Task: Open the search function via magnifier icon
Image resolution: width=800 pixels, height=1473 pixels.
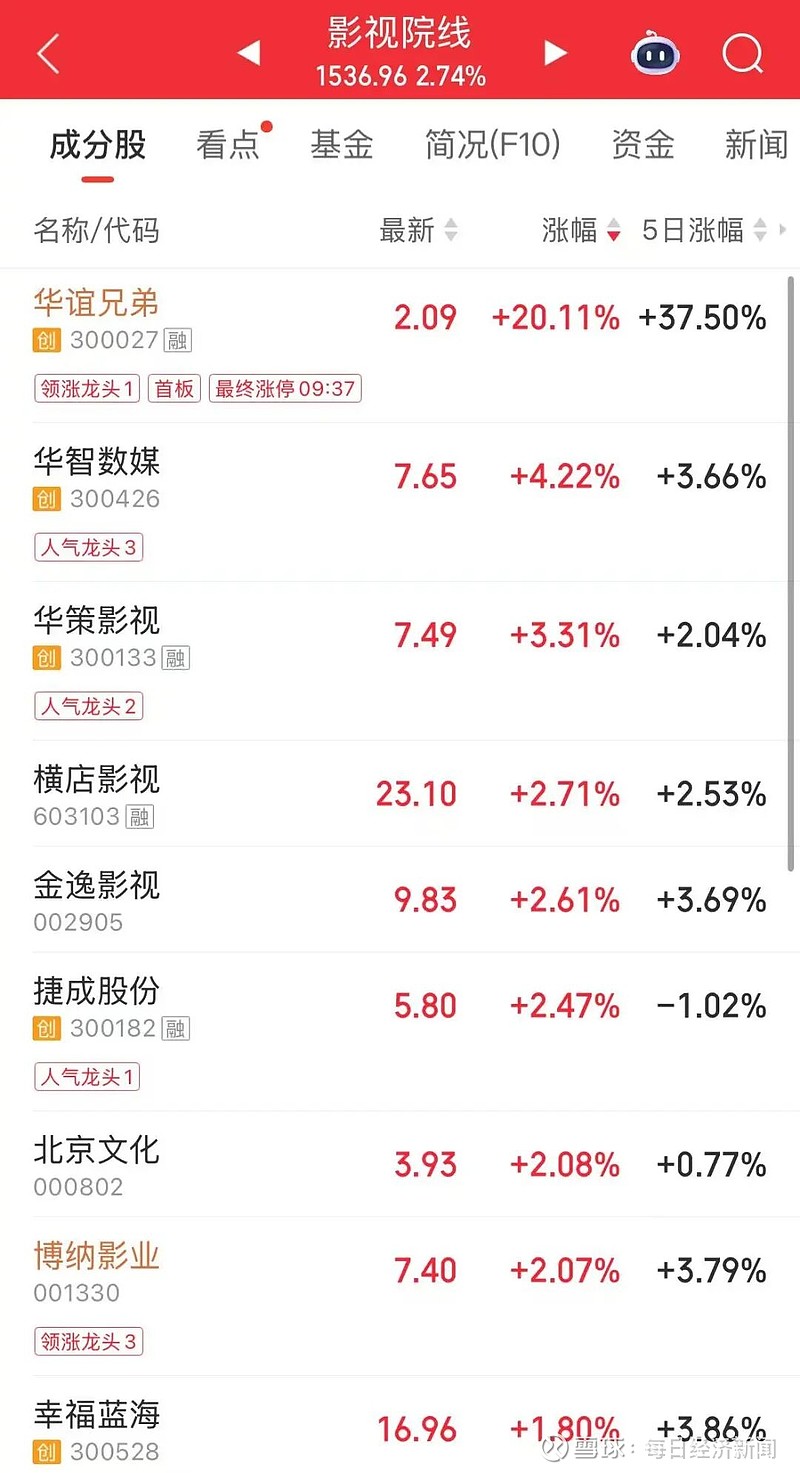Action: tap(742, 53)
